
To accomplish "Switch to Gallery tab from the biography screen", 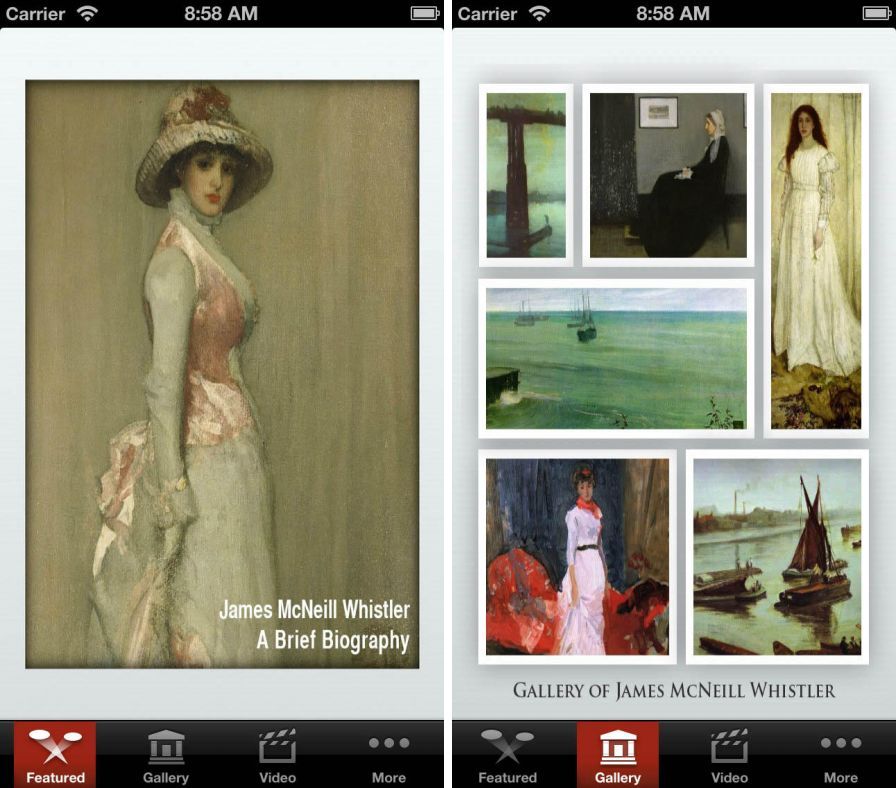I will tap(166, 755).
